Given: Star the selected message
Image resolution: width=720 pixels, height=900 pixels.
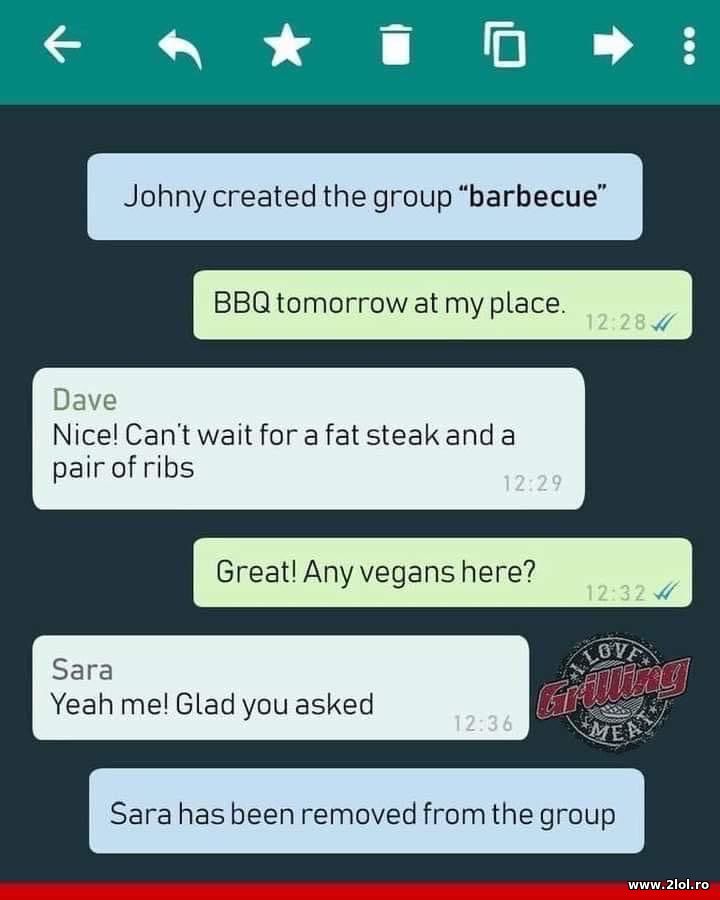Looking at the screenshot, I should [286, 48].
